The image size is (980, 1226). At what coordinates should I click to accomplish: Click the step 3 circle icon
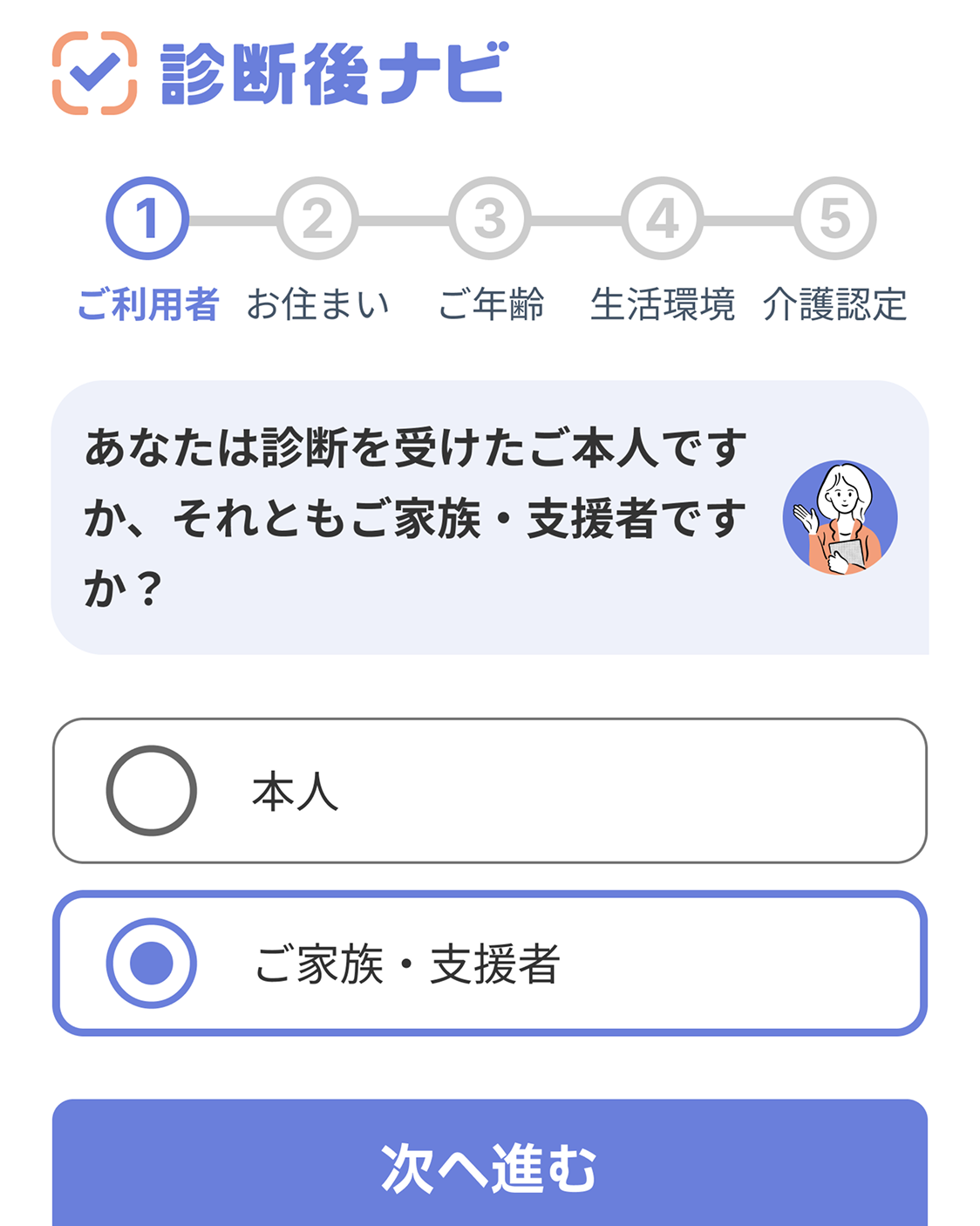[489, 220]
